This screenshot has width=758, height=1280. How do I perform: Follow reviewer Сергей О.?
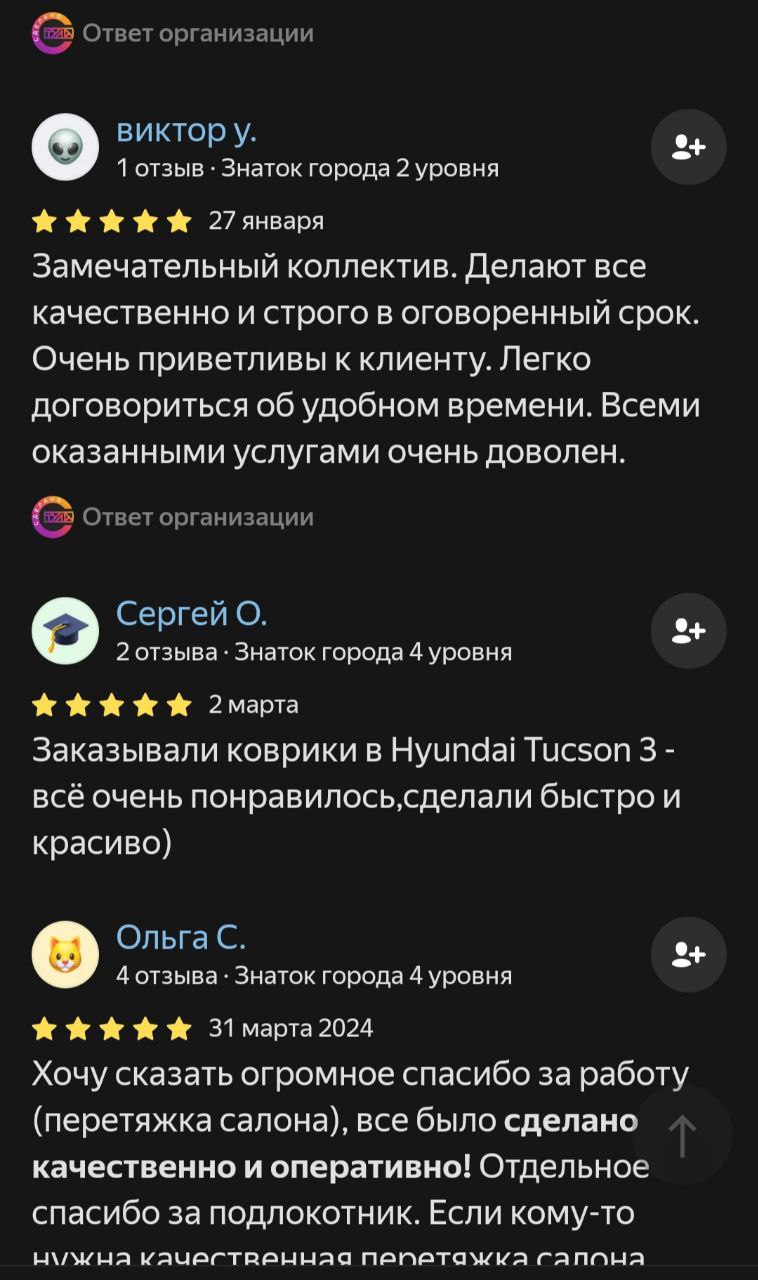[688, 631]
